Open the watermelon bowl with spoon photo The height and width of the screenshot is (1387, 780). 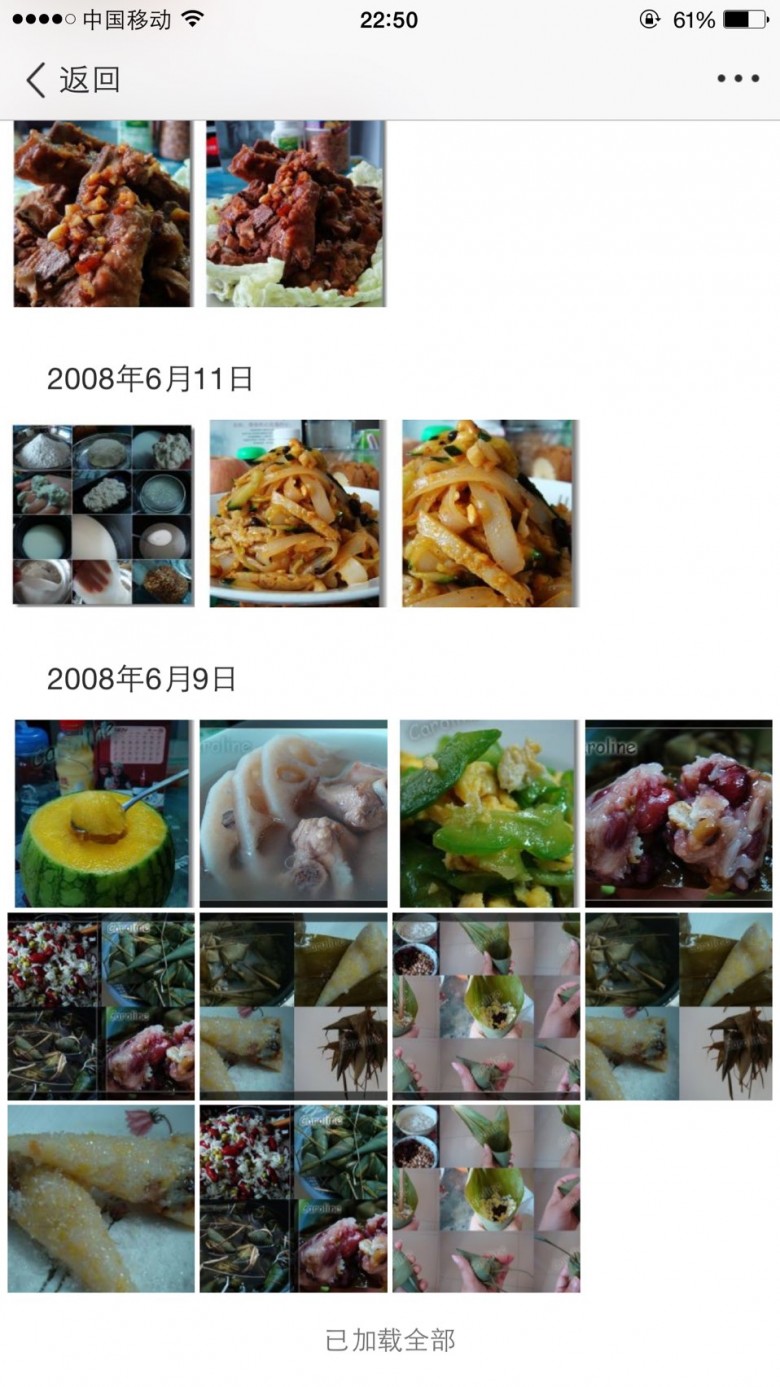click(x=102, y=813)
